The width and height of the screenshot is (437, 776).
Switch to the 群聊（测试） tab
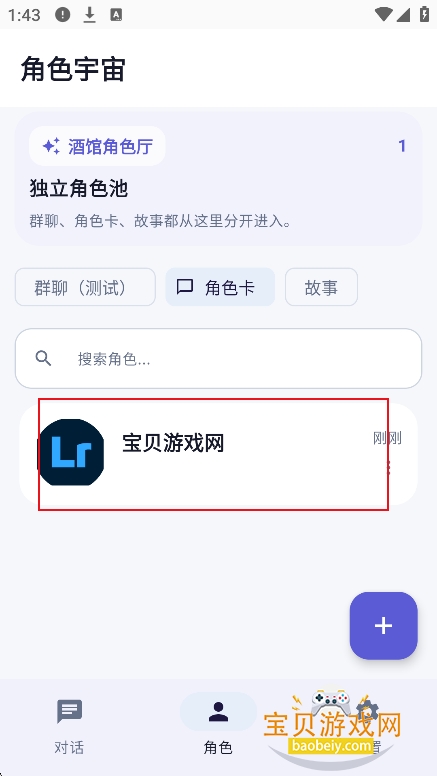point(85,287)
